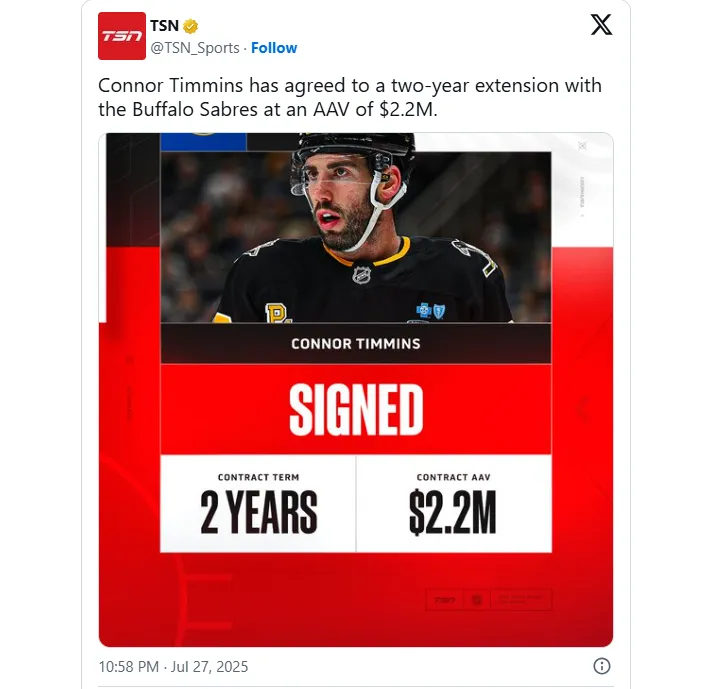Open the X logo link
The image size is (710, 689).
[x=601, y=26]
